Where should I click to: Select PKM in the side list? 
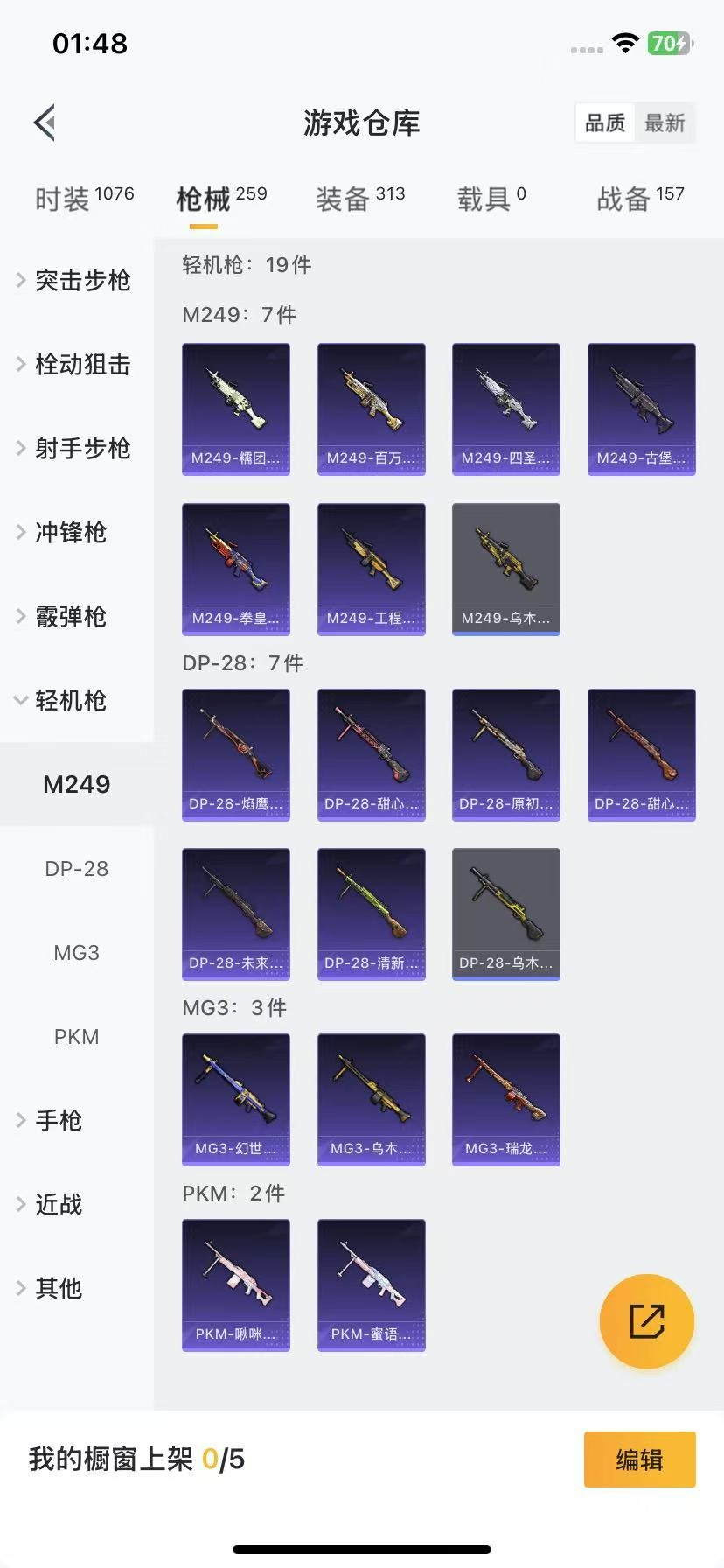(x=77, y=1036)
